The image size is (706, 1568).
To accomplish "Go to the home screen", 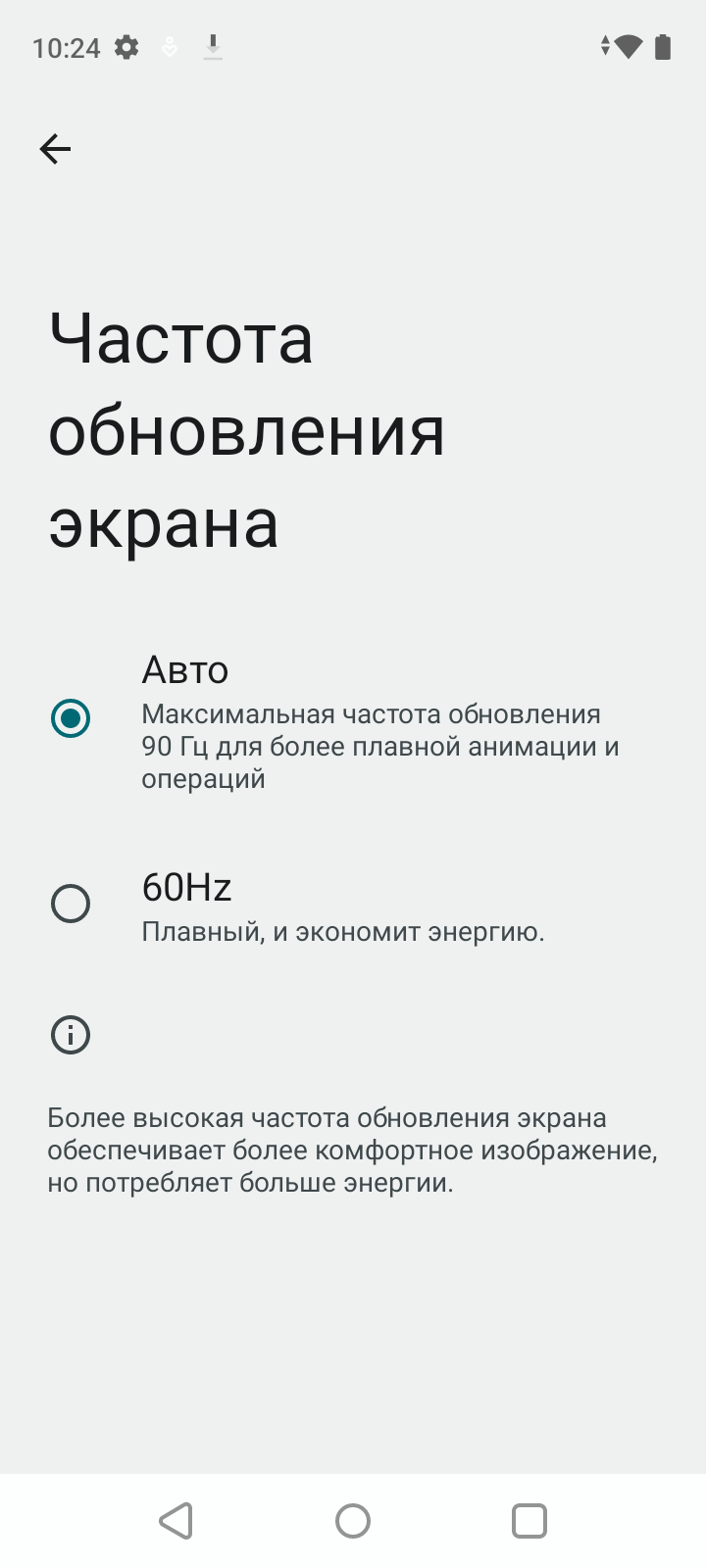I will click(x=353, y=1521).
